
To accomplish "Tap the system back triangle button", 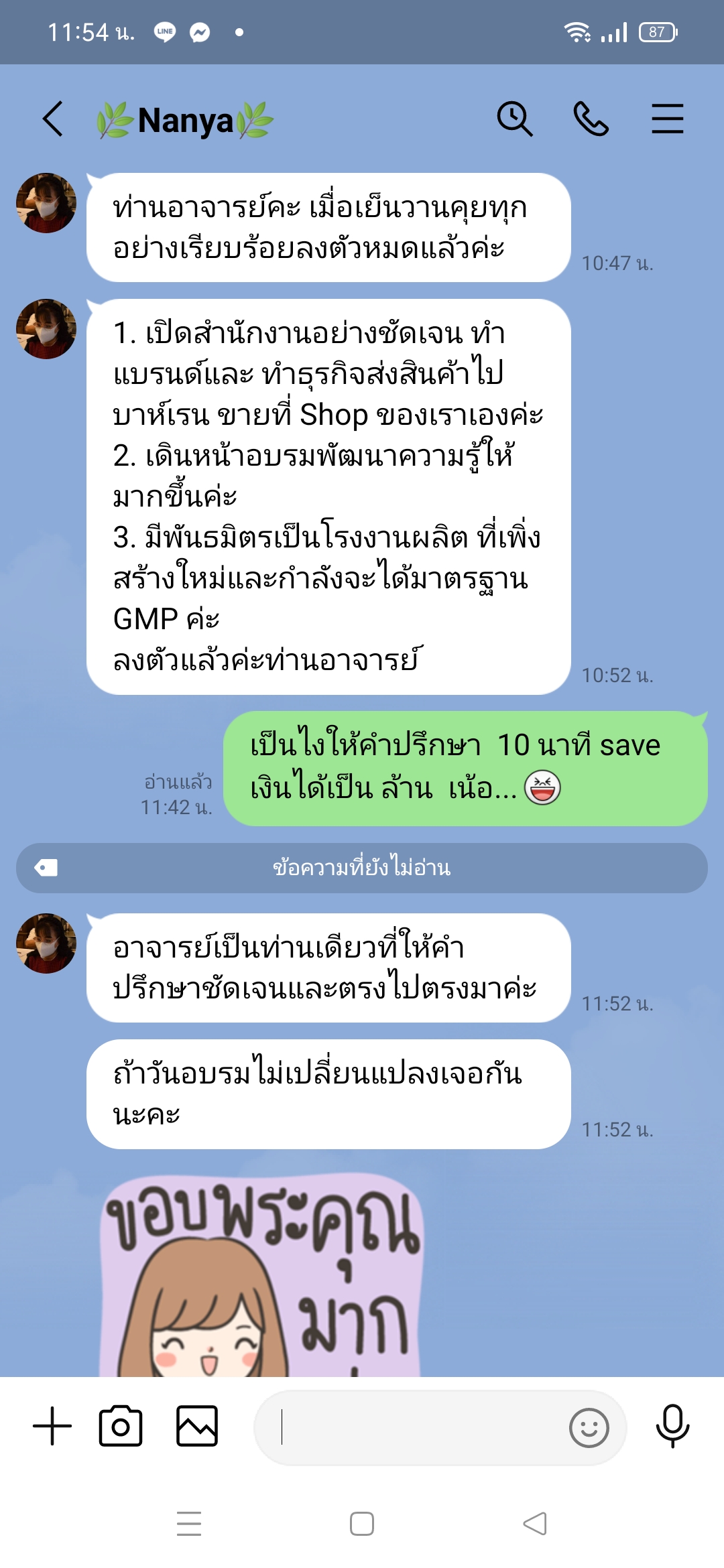I will tap(535, 1524).
